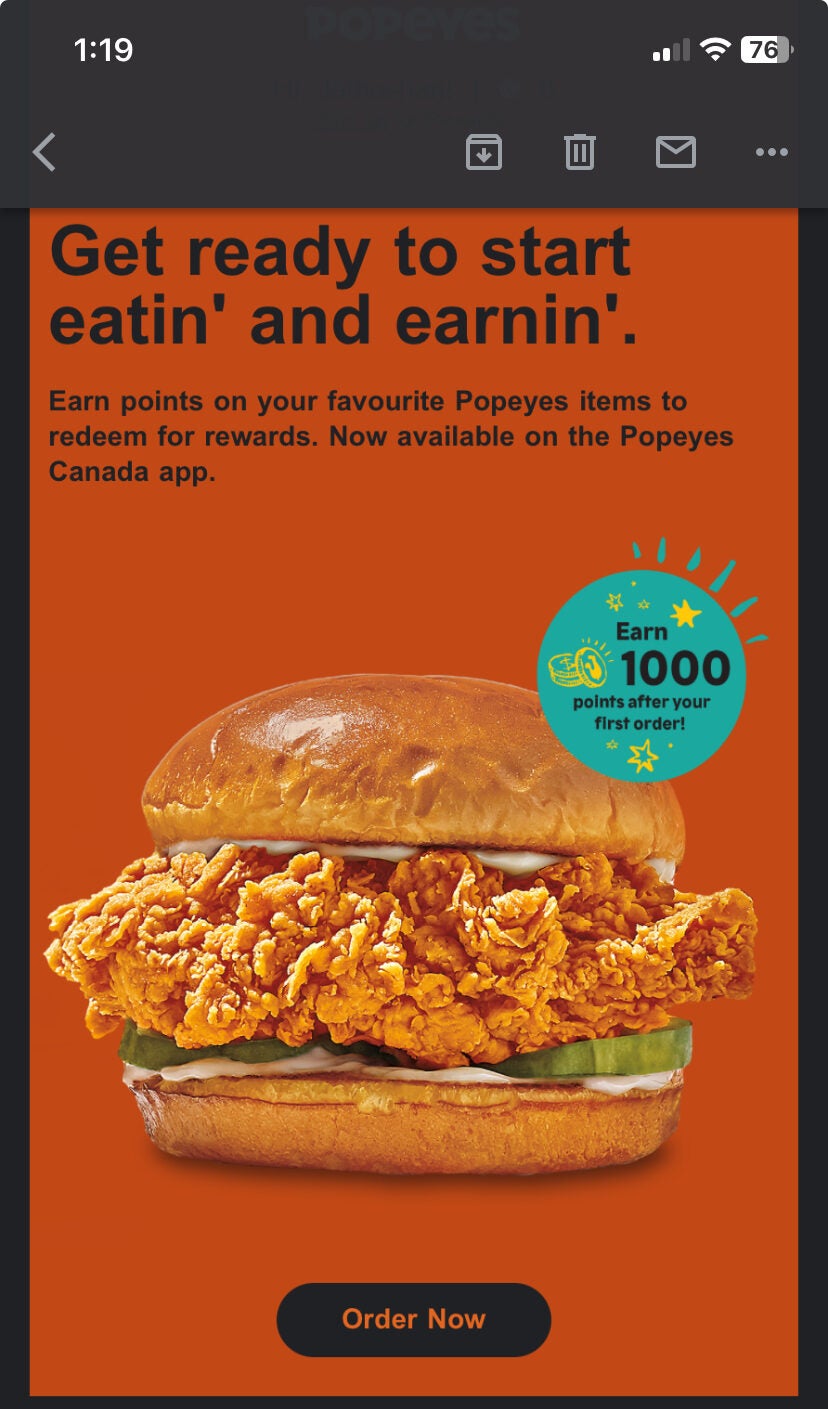The width and height of the screenshot is (828, 1409).
Task: Go back to the inbox with the chevron
Action: click(x=44, y=153)
